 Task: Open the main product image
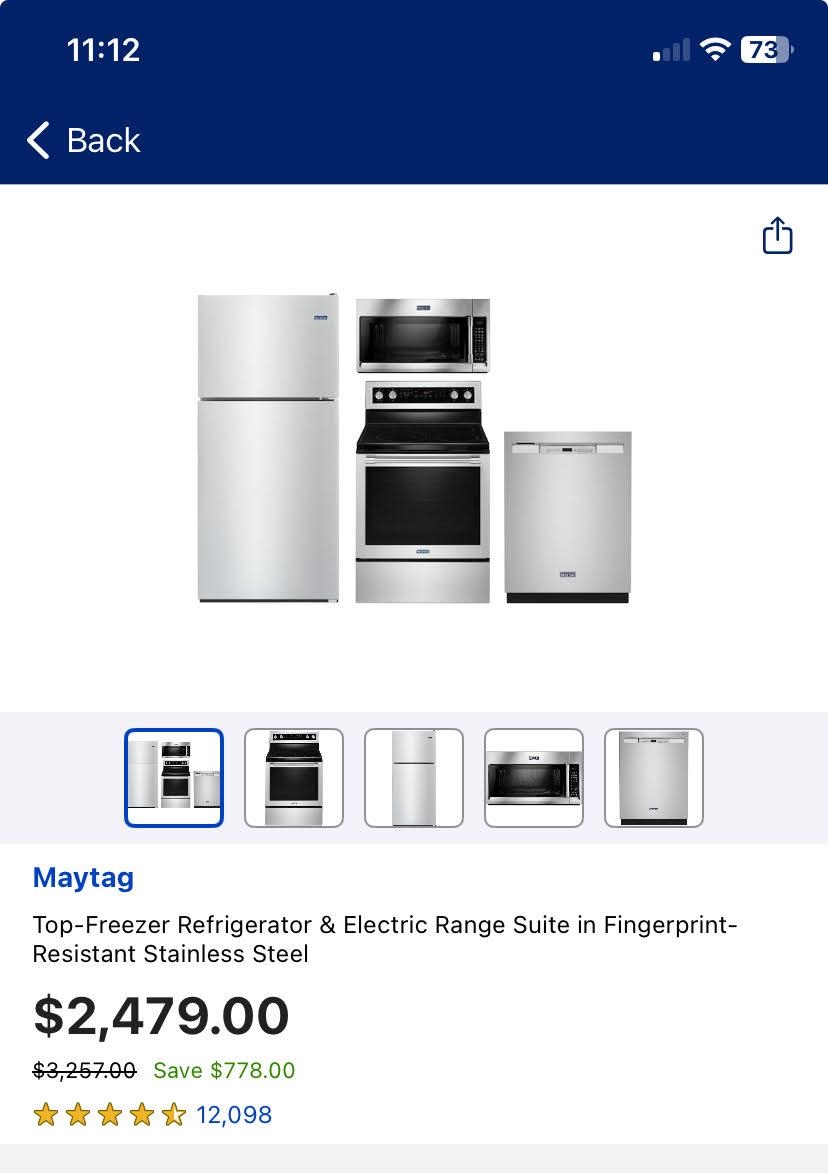click(x=414, y=449)
